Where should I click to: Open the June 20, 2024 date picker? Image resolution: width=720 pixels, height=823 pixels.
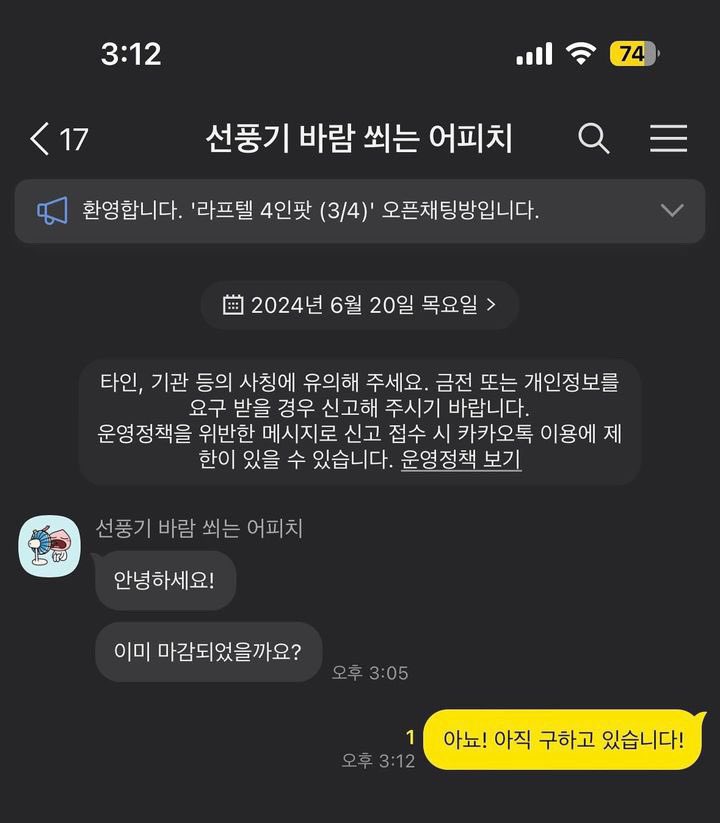coord(359,305)
